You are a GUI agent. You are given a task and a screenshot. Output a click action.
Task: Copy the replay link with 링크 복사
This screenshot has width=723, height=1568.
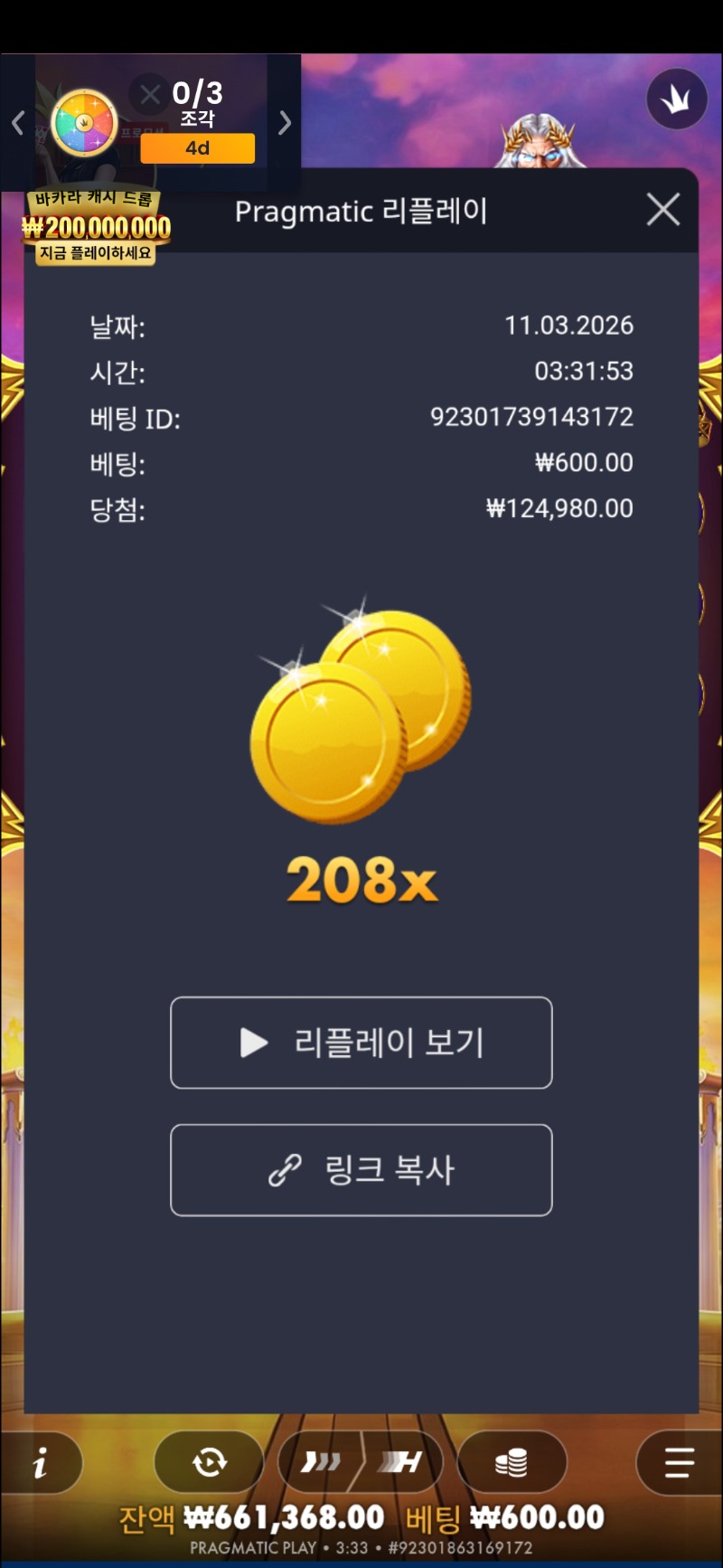pos(361,1170)
